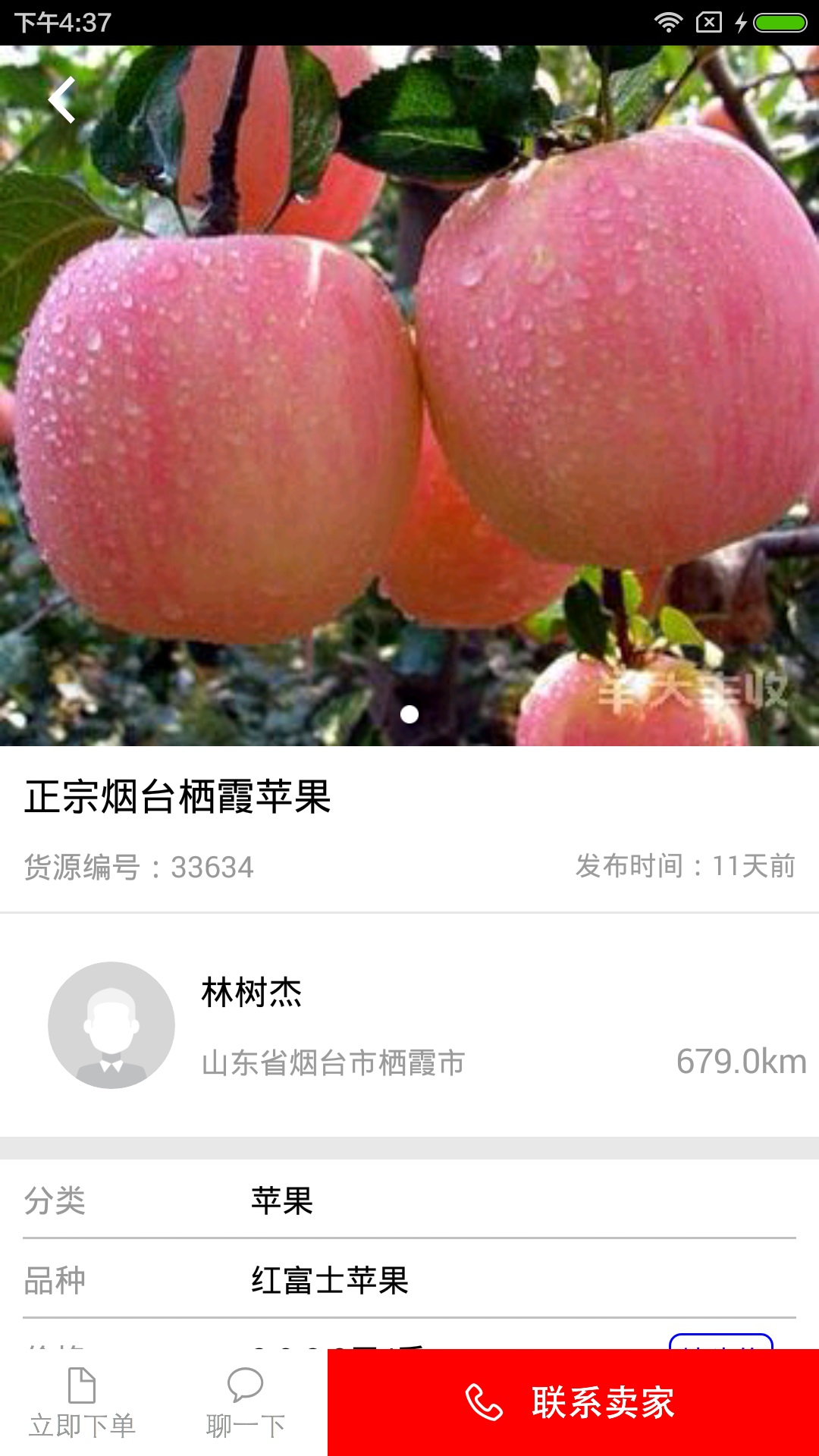The width and height of the screenshot is (819, 1456).
Task: Call the seller via 联系卖家
Action: point(573,1402)
